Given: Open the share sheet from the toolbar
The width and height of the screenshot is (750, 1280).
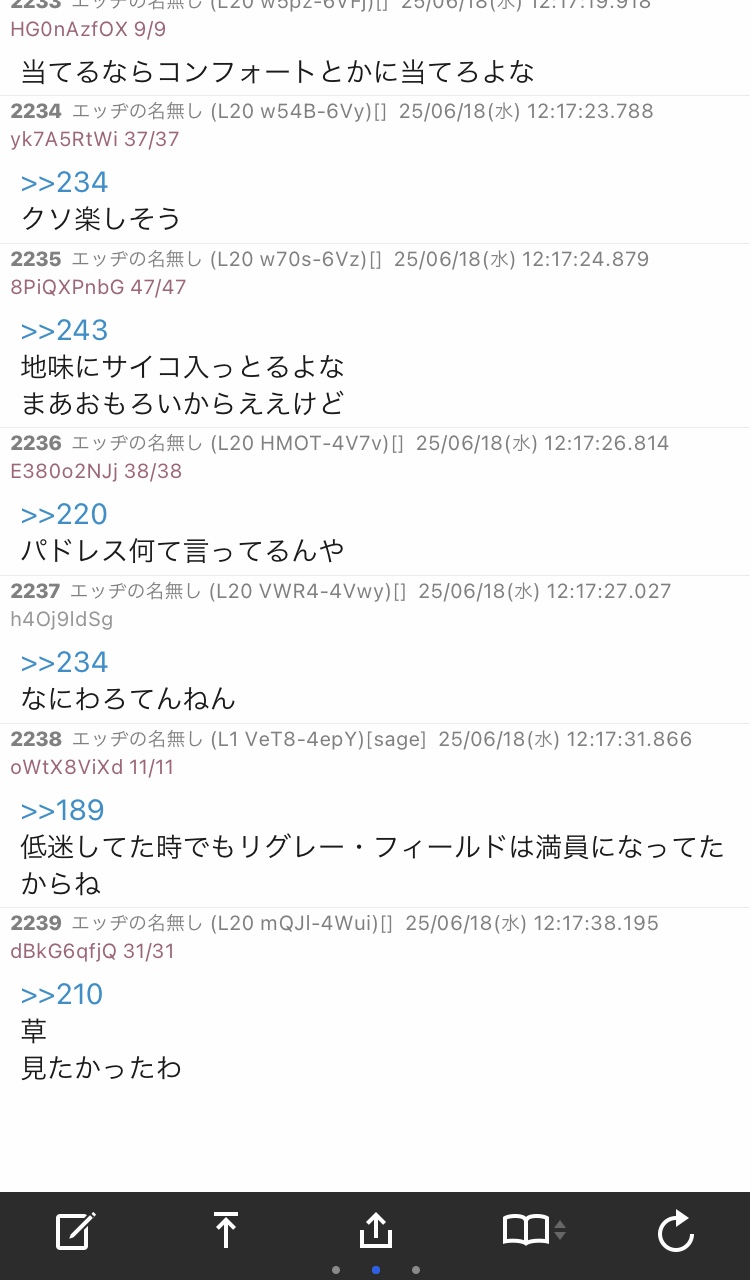Looking at the screenshot, I should click(375, 1229).
